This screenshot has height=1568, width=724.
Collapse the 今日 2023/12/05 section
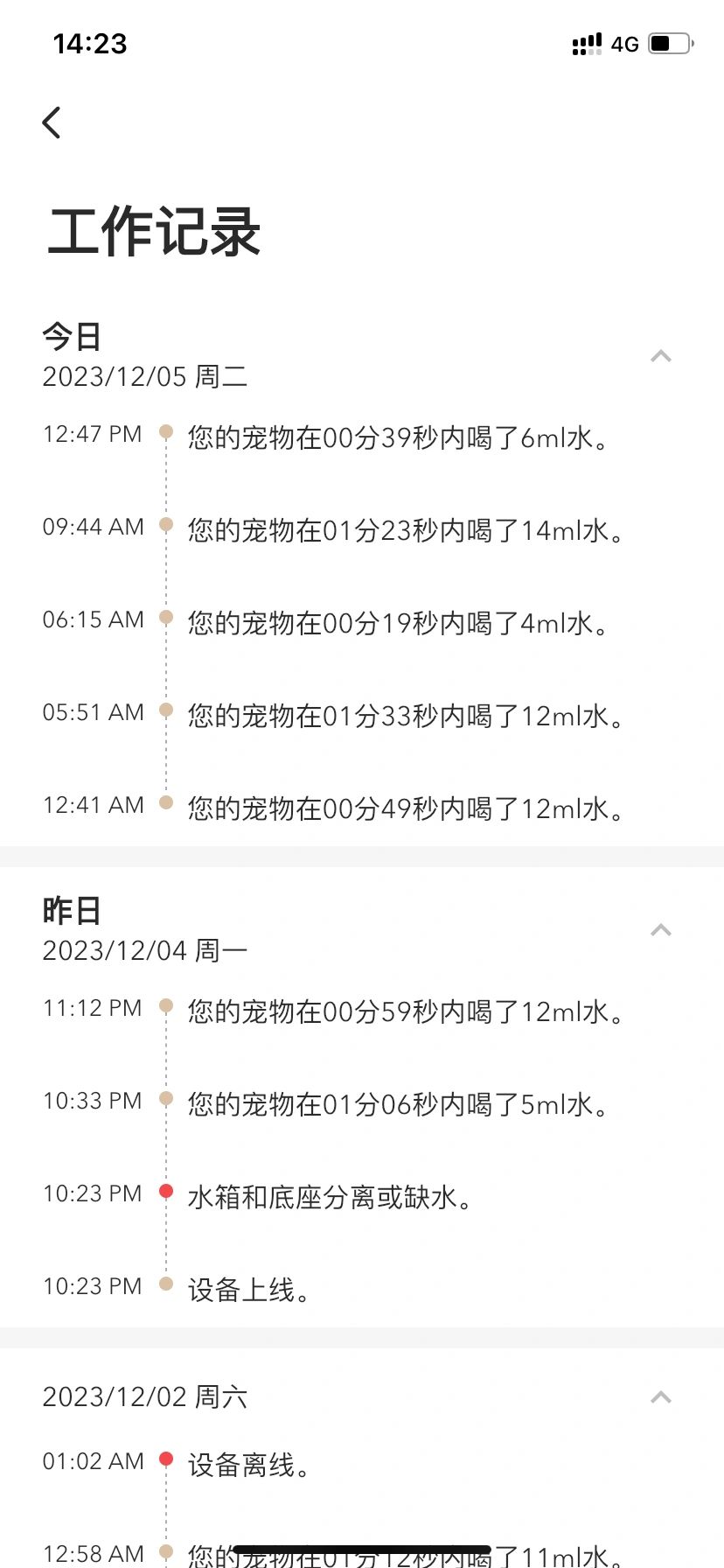tap(661, 356)
